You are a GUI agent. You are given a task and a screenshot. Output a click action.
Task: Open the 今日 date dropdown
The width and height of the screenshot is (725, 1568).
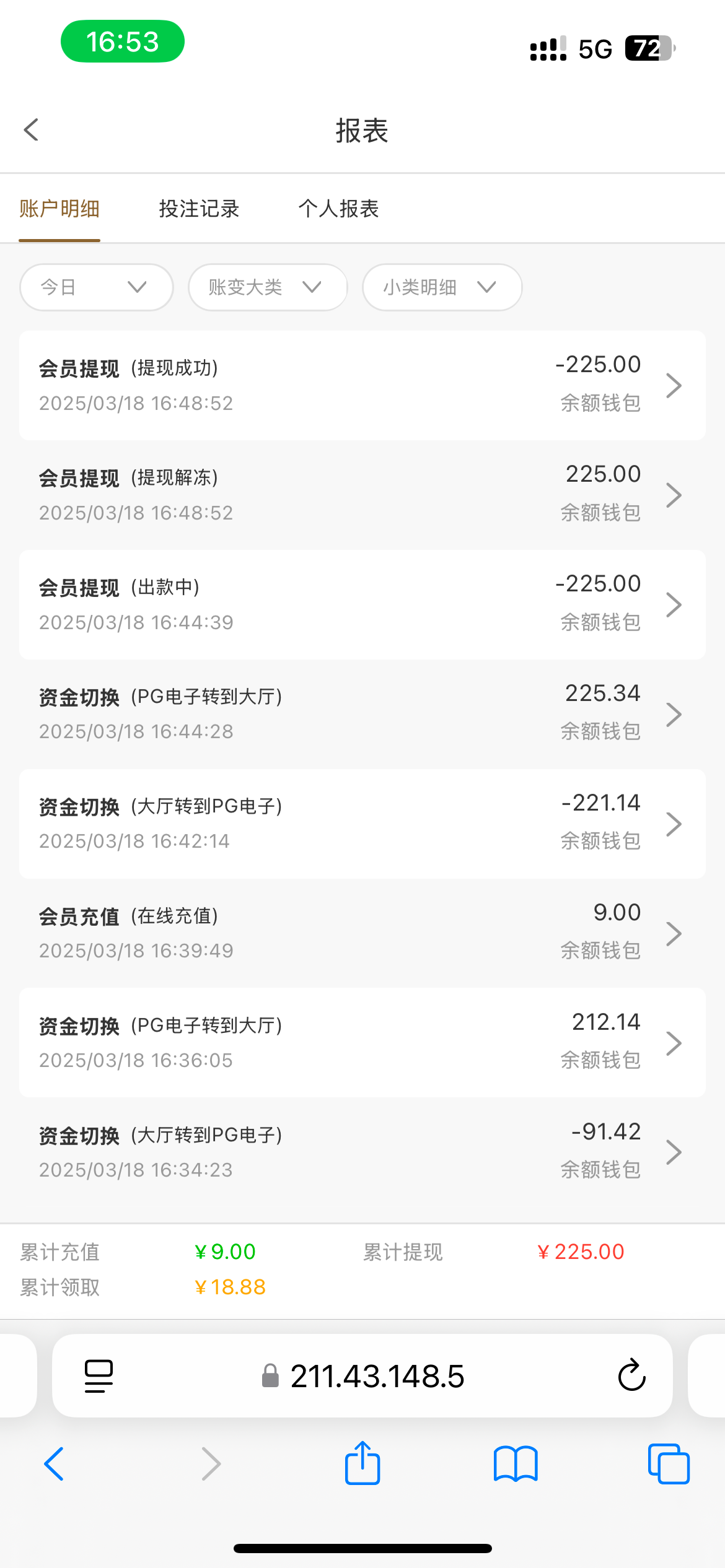coord(96,287)
